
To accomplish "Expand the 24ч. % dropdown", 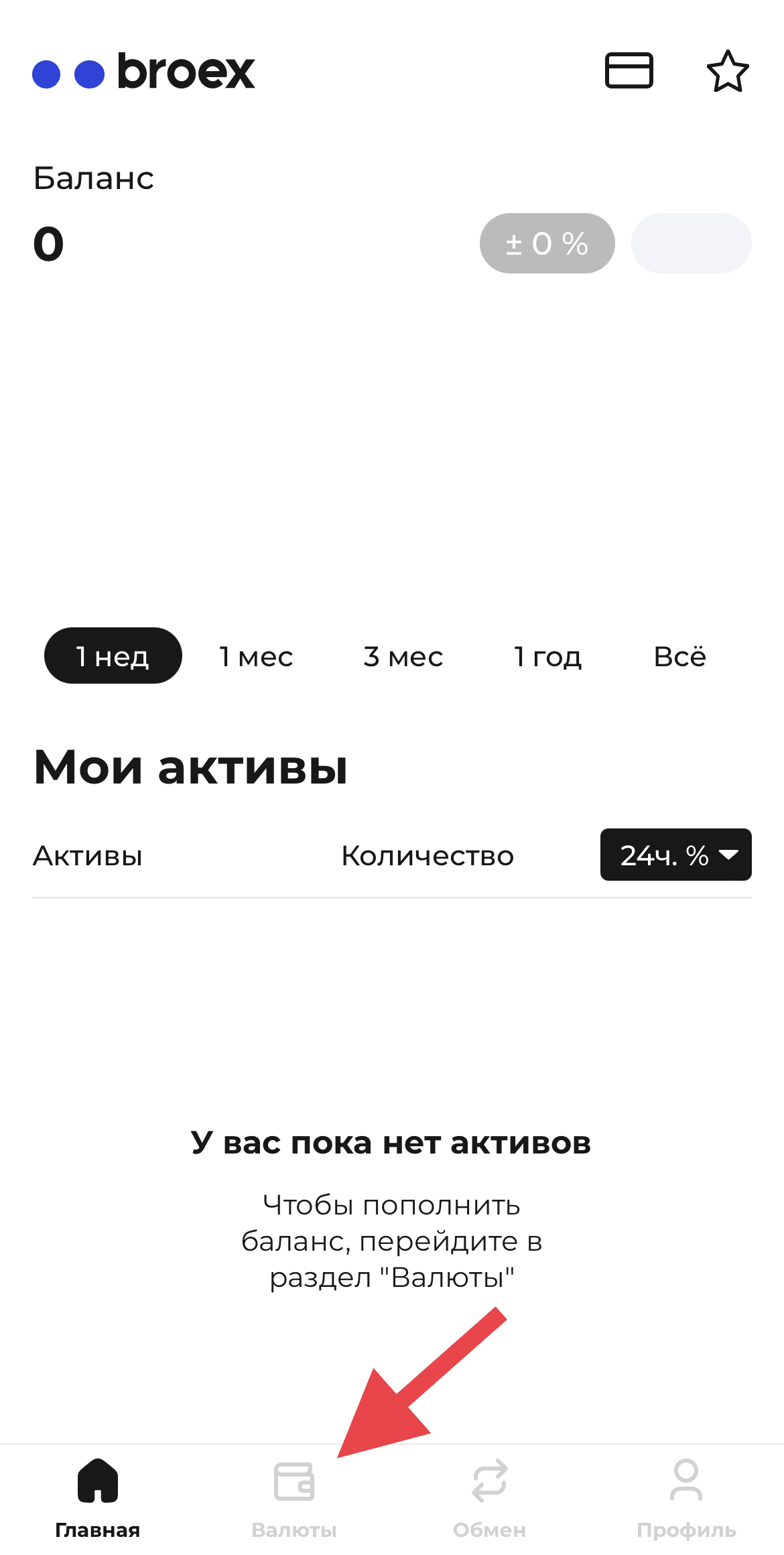I will [676, 855].
